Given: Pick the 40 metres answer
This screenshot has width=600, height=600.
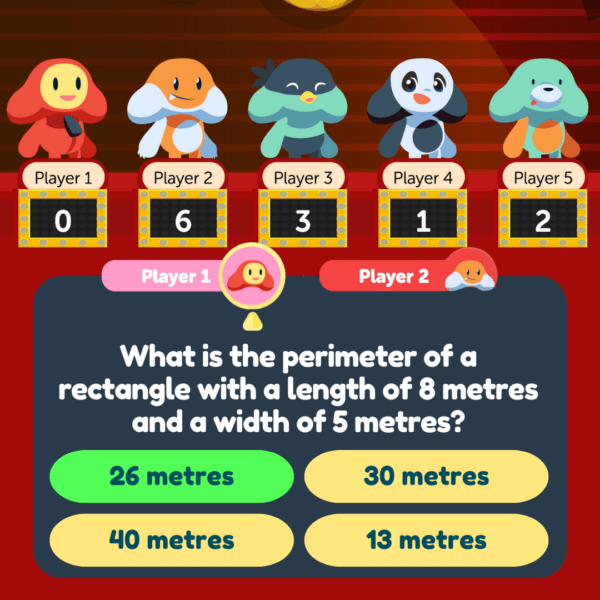Looking at the screenshot, I should tap(171, 541).
